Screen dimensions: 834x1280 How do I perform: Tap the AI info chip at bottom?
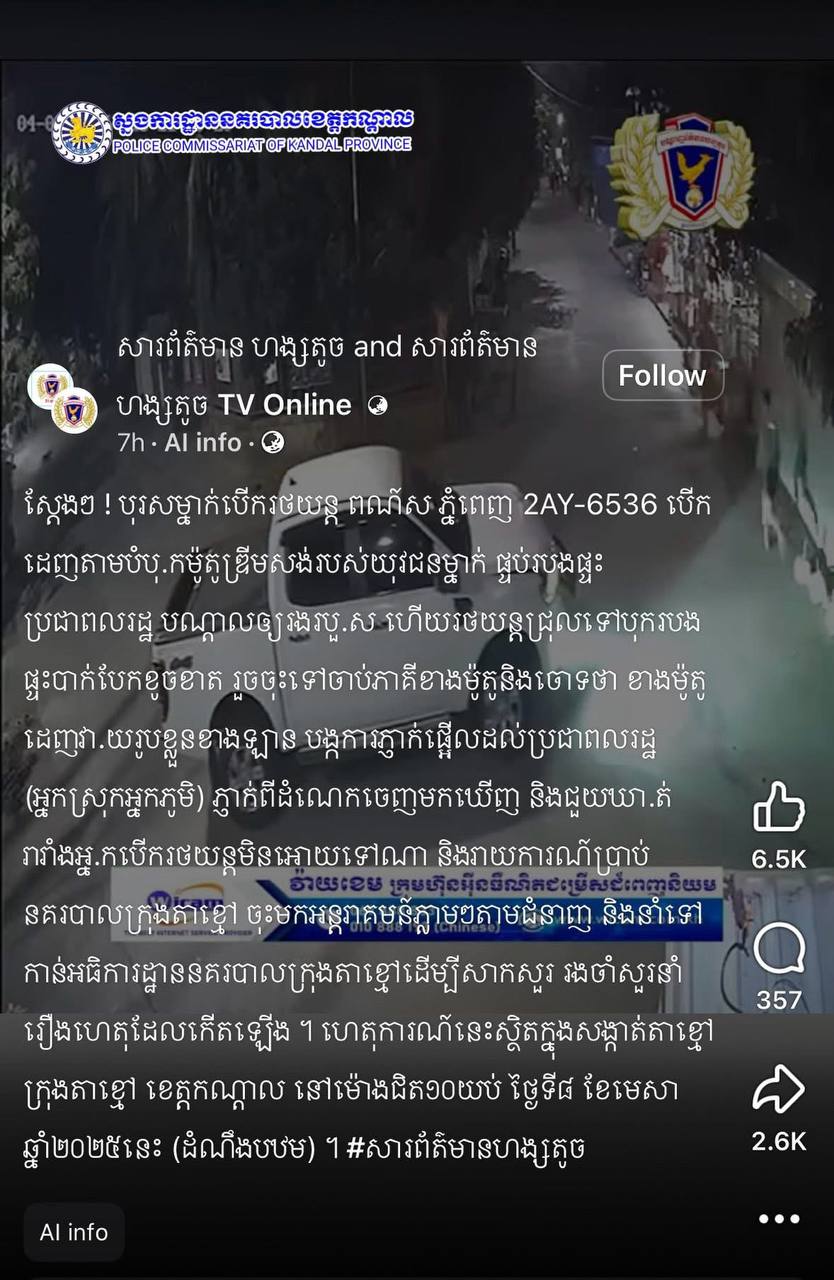(74, 1232)
